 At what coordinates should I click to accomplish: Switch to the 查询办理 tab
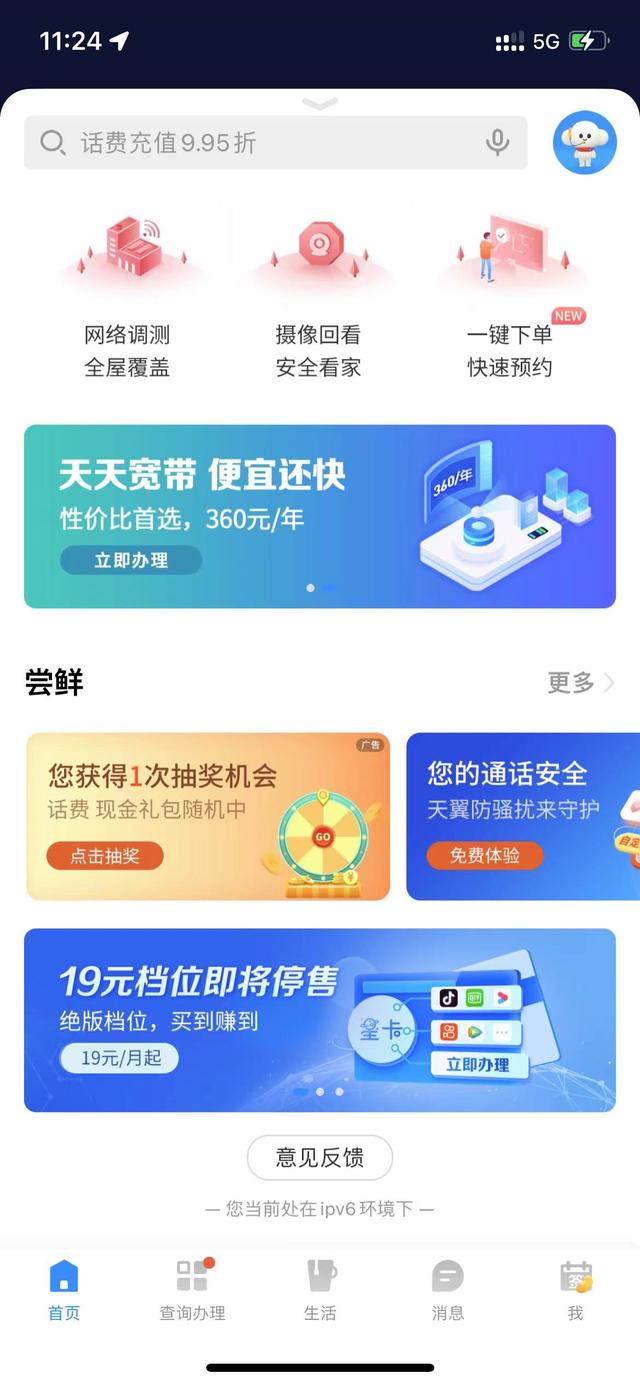click(x=192, y=1290)
